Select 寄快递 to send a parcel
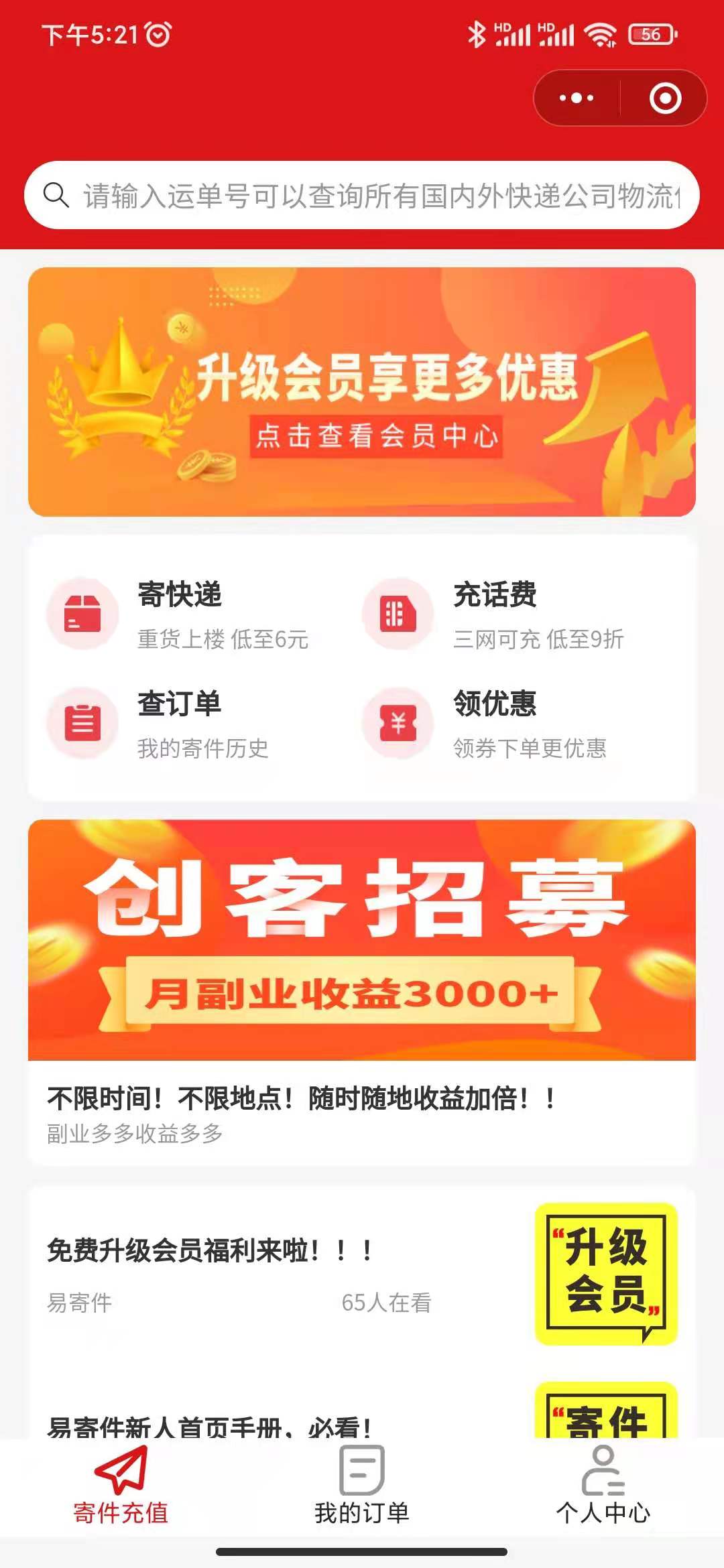Screen dimensions: 724x1568 click(180, 614)
